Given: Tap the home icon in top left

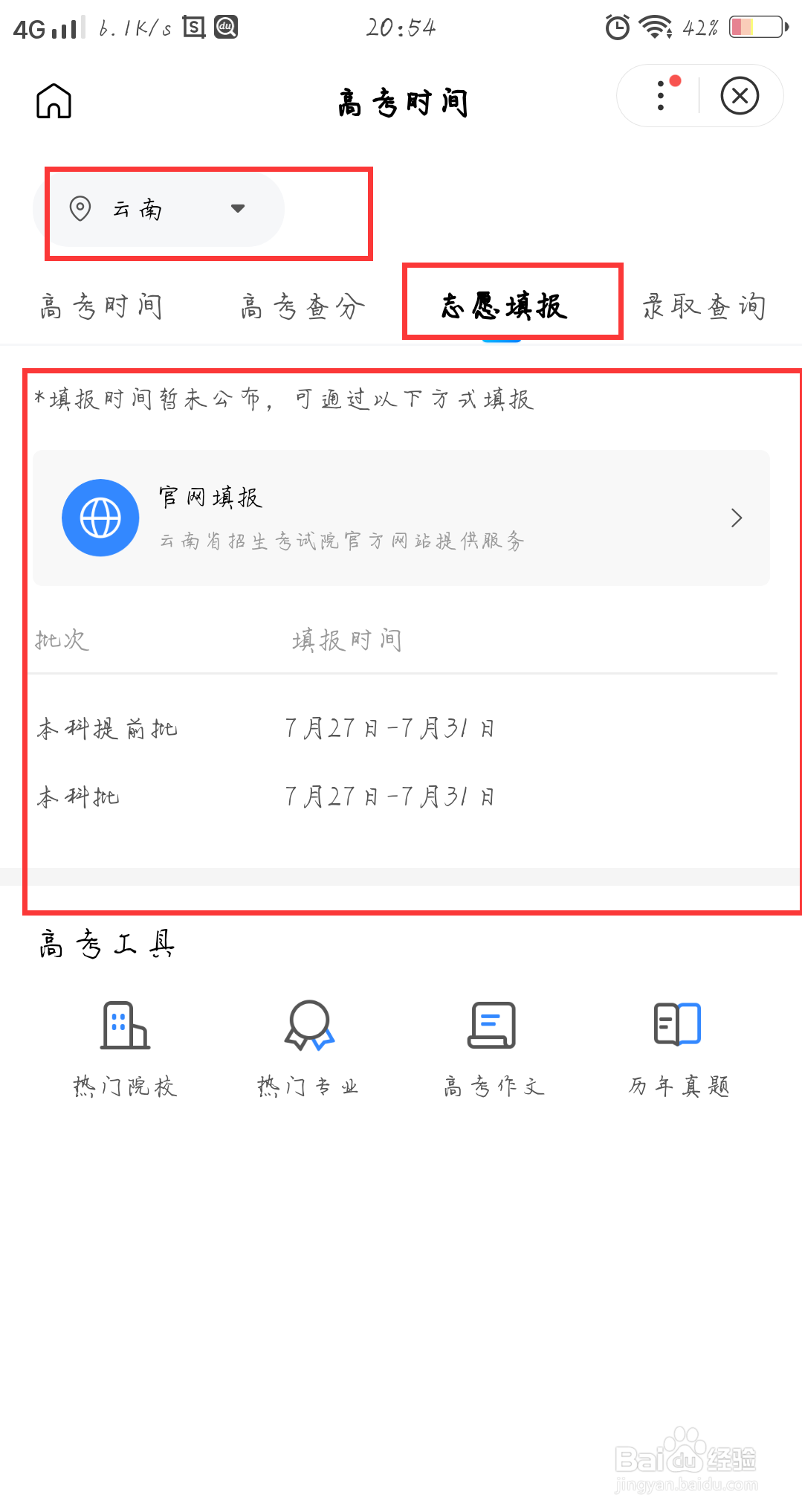Looking at the screenshot, I should coord(52,102).
